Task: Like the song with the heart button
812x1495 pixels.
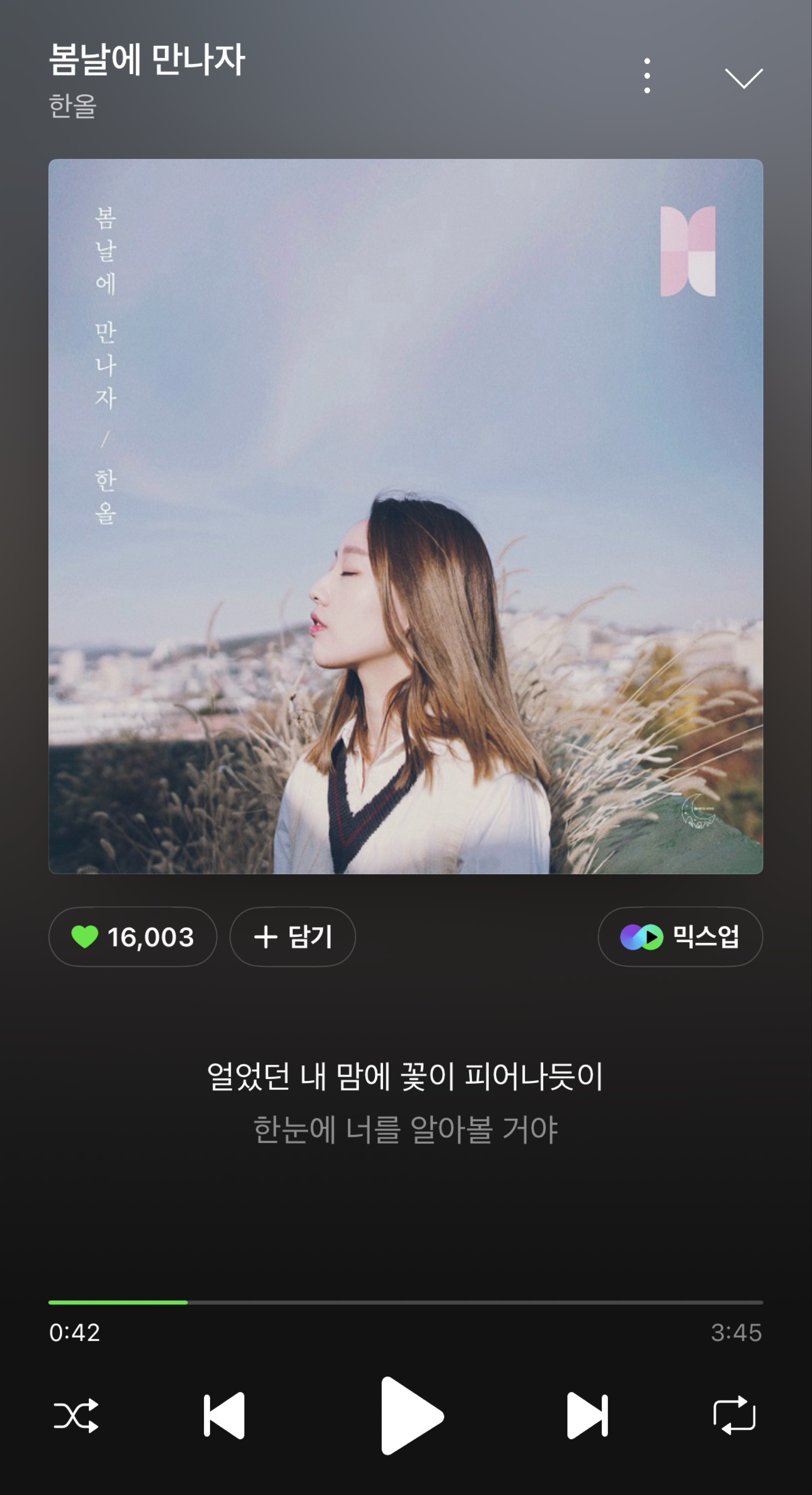Action: pyautogui.click(x=133, y=937)
